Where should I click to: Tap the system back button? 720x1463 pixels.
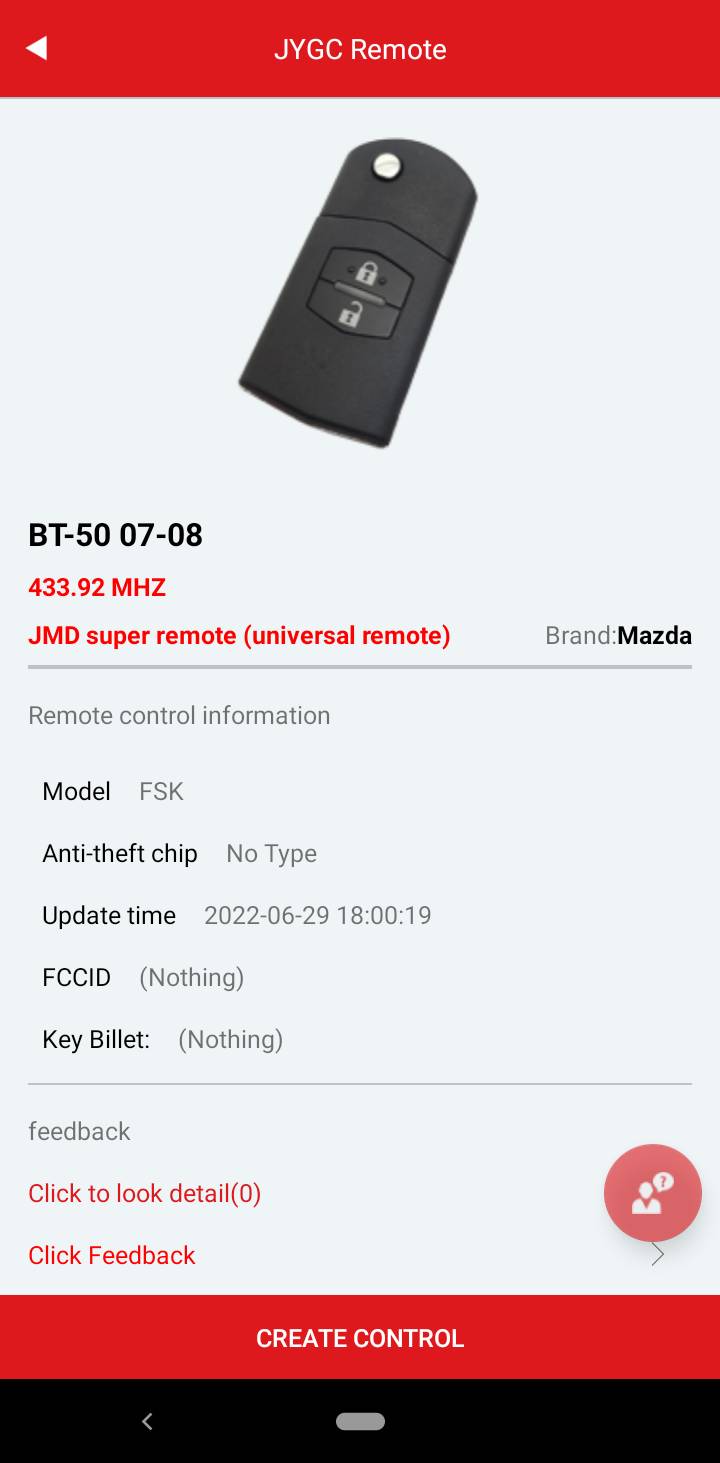[147, 1421]
